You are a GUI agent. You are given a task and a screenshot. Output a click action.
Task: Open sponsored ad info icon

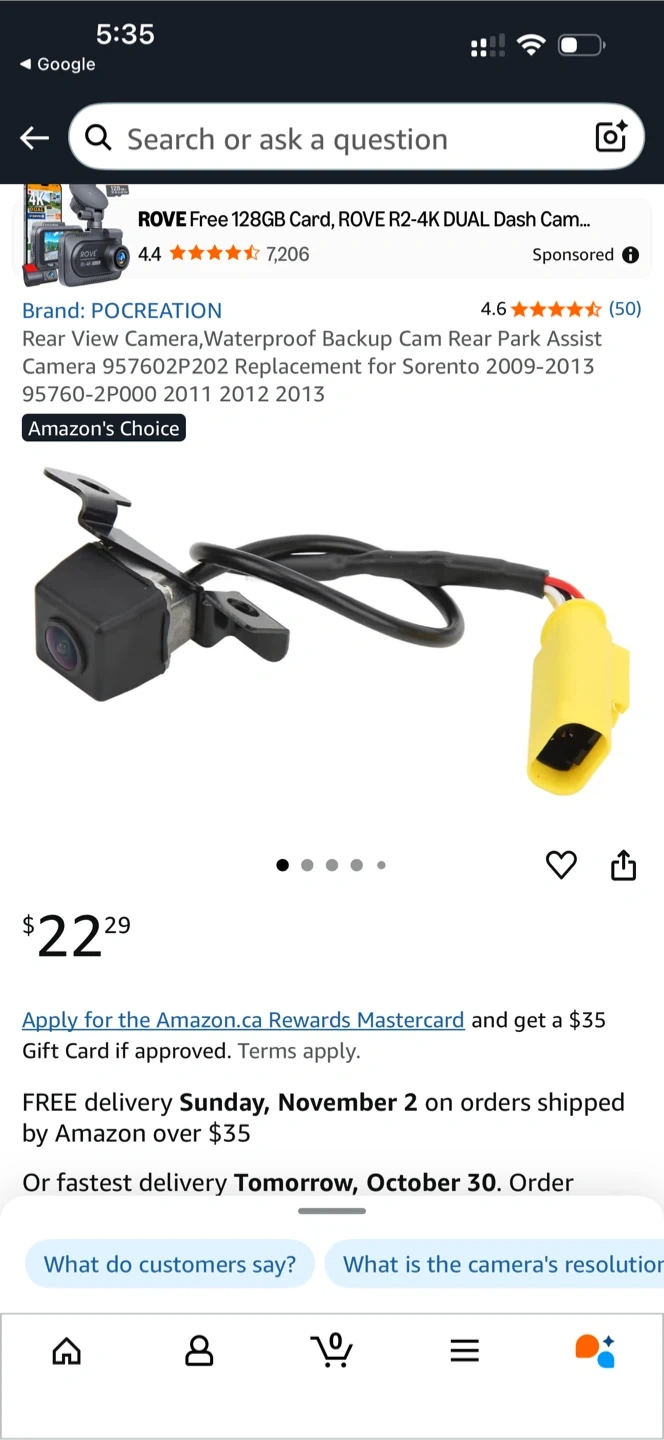[x=630, y=255]
